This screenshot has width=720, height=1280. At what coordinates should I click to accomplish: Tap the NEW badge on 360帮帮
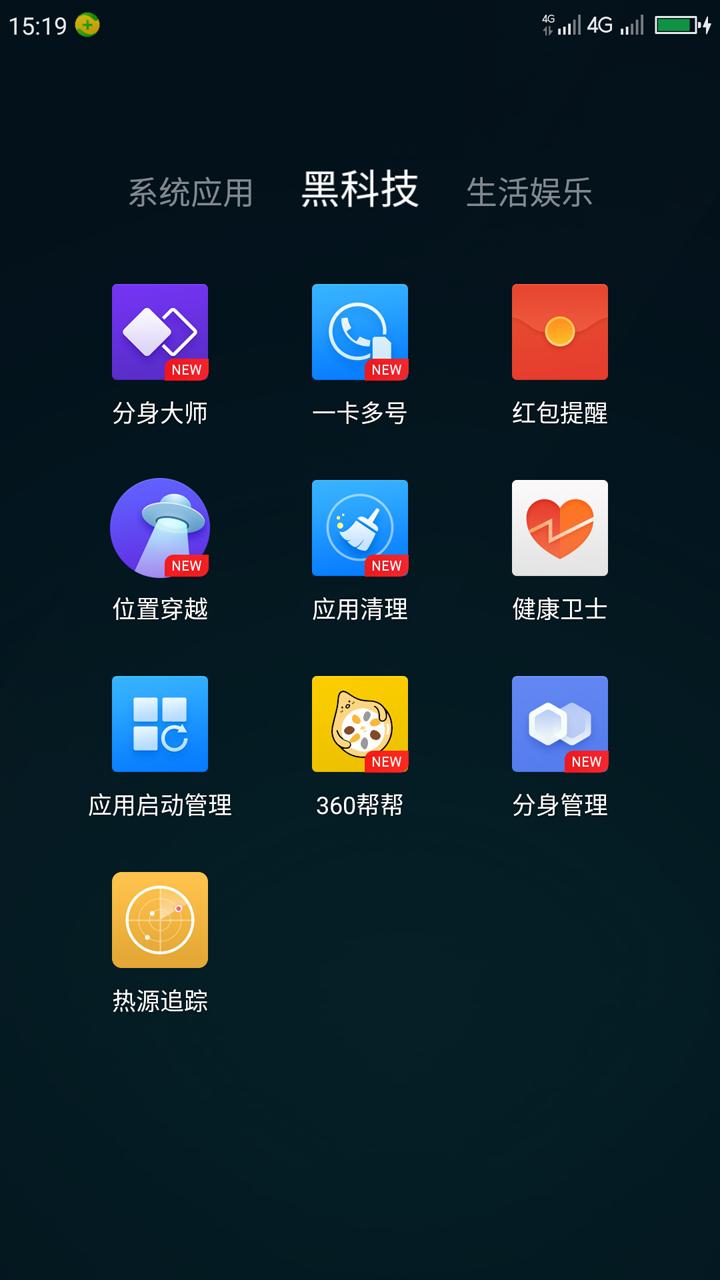click(387, 761)
